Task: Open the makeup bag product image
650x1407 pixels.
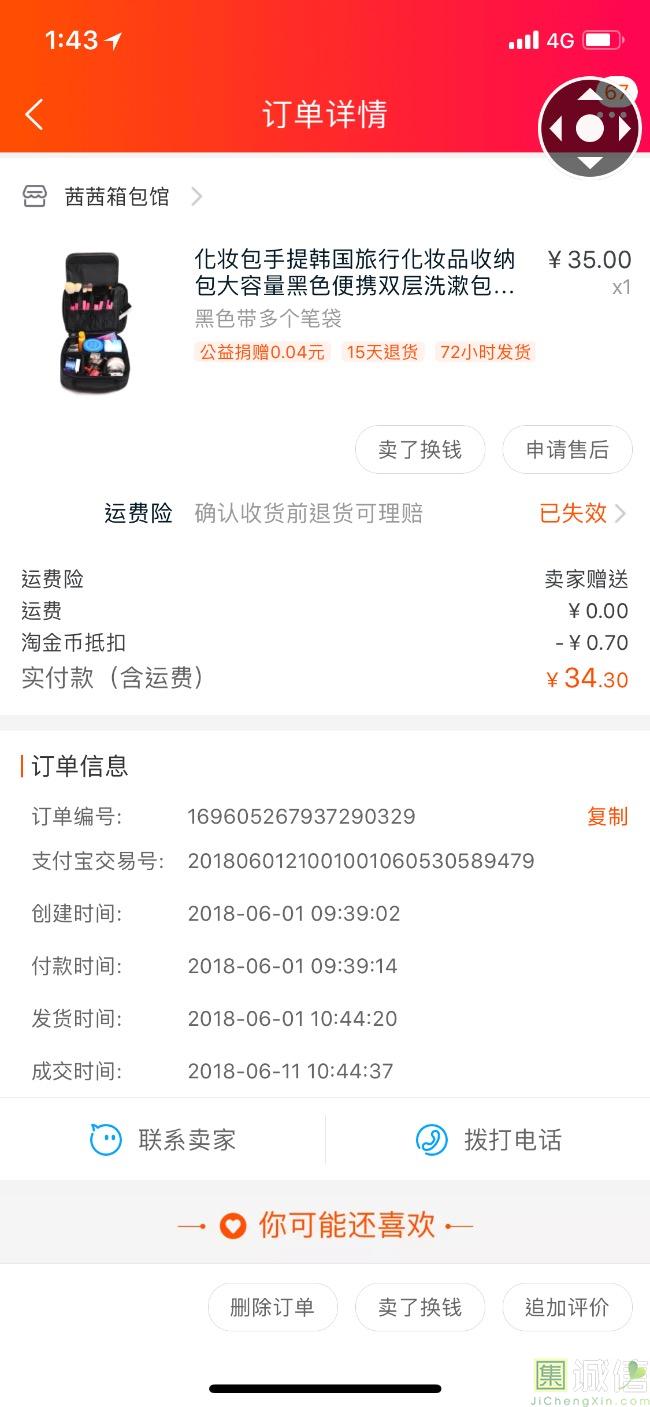Action: pos(96,320)
